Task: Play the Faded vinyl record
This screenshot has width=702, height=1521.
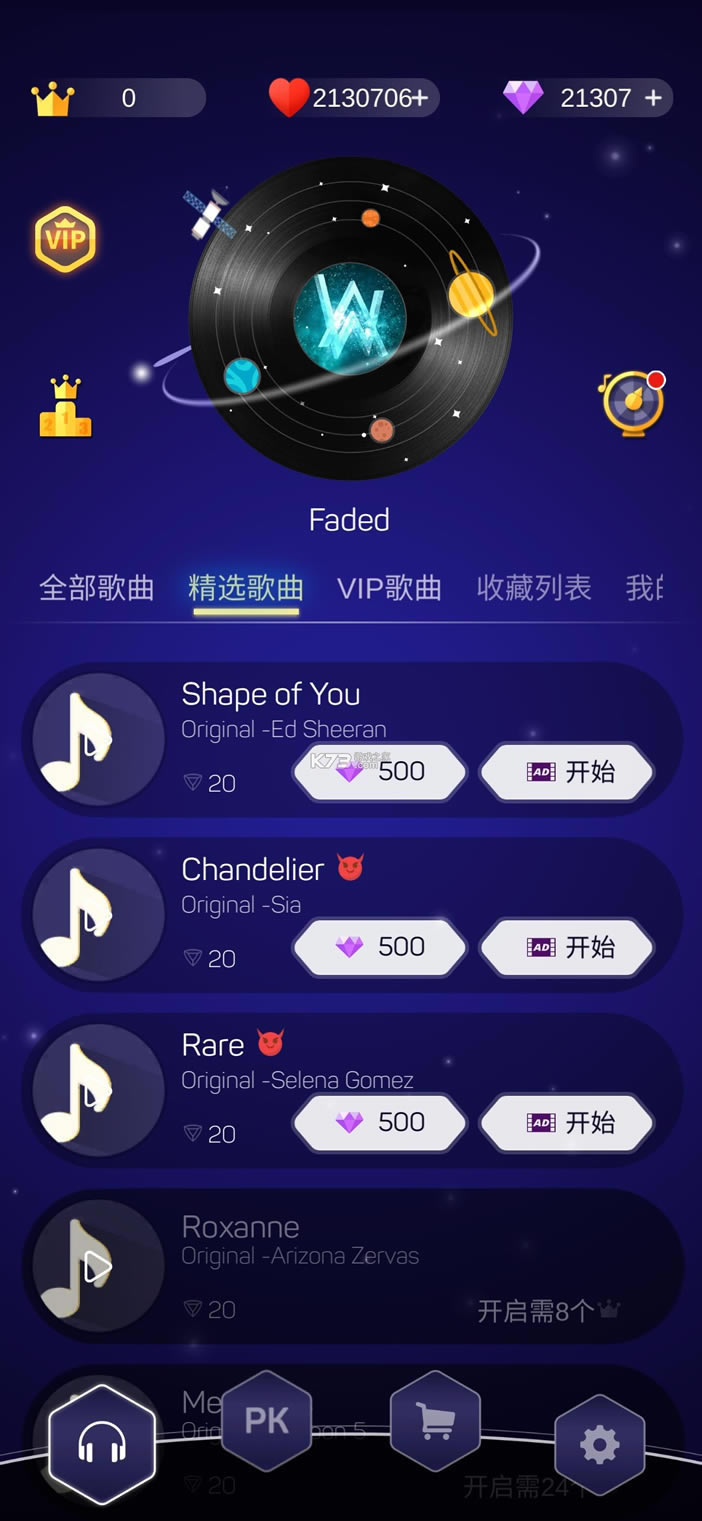Action: click(350, 318)
